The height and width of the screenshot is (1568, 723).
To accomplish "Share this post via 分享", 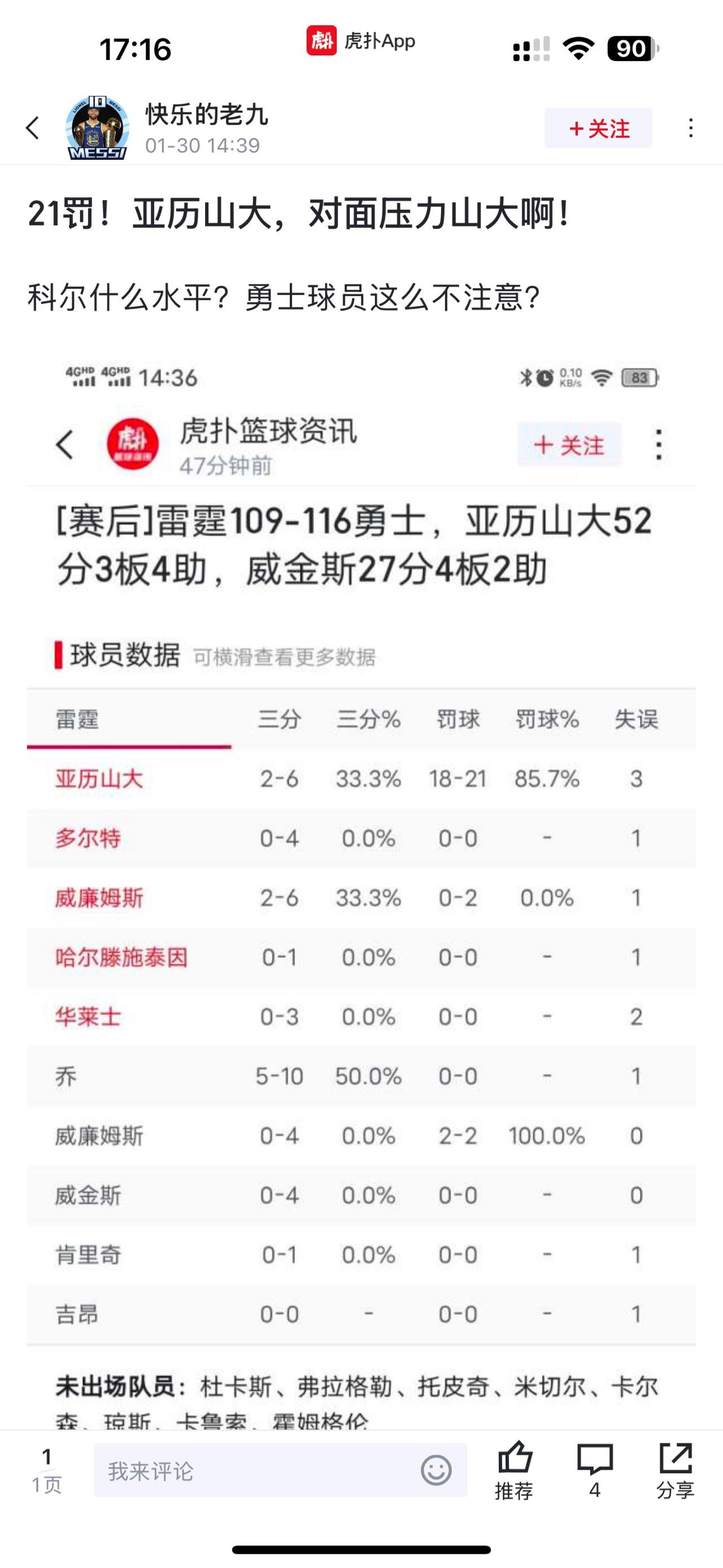I will 676,1471.
